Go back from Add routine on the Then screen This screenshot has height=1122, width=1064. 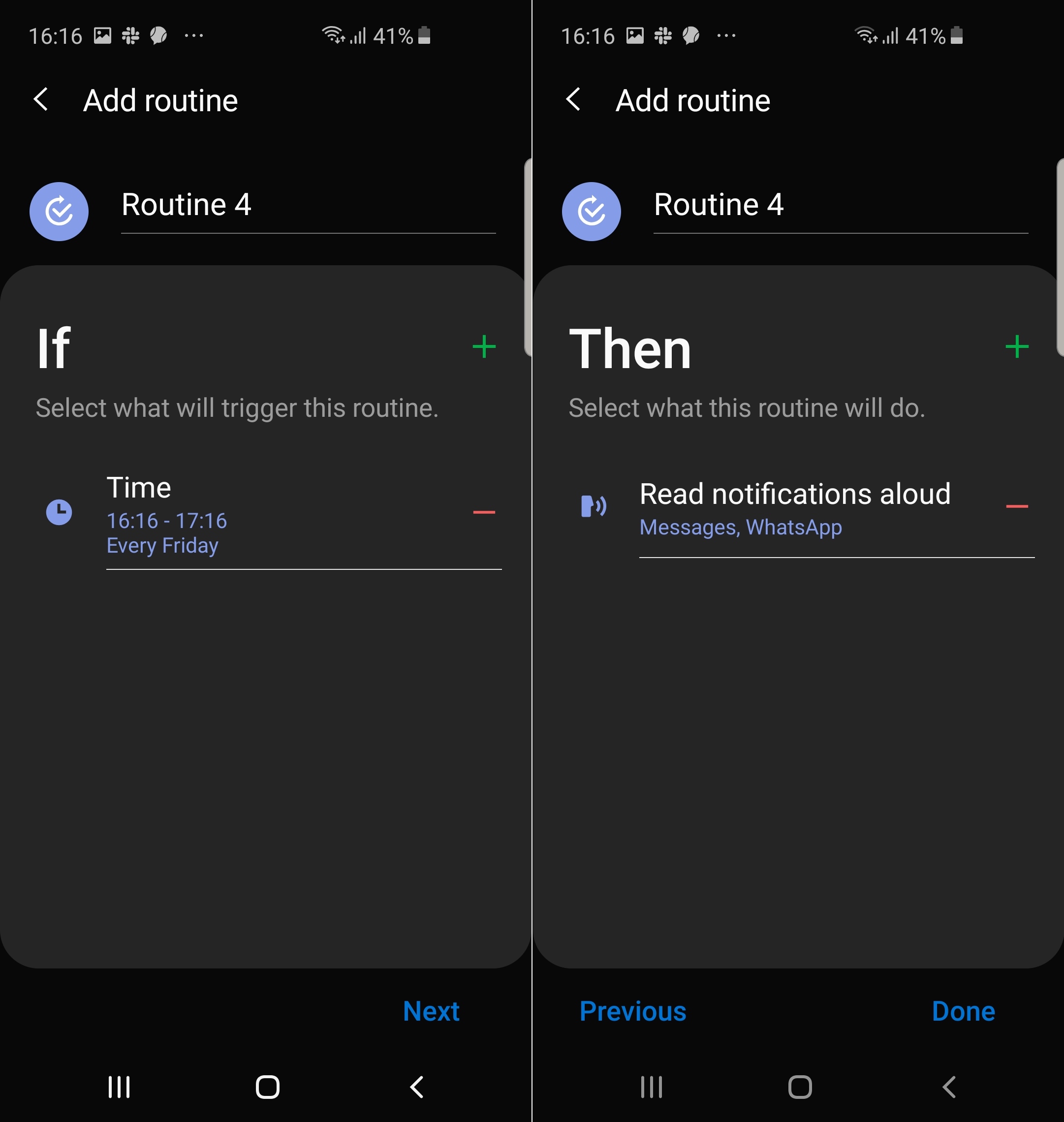[x=573, y=100]
